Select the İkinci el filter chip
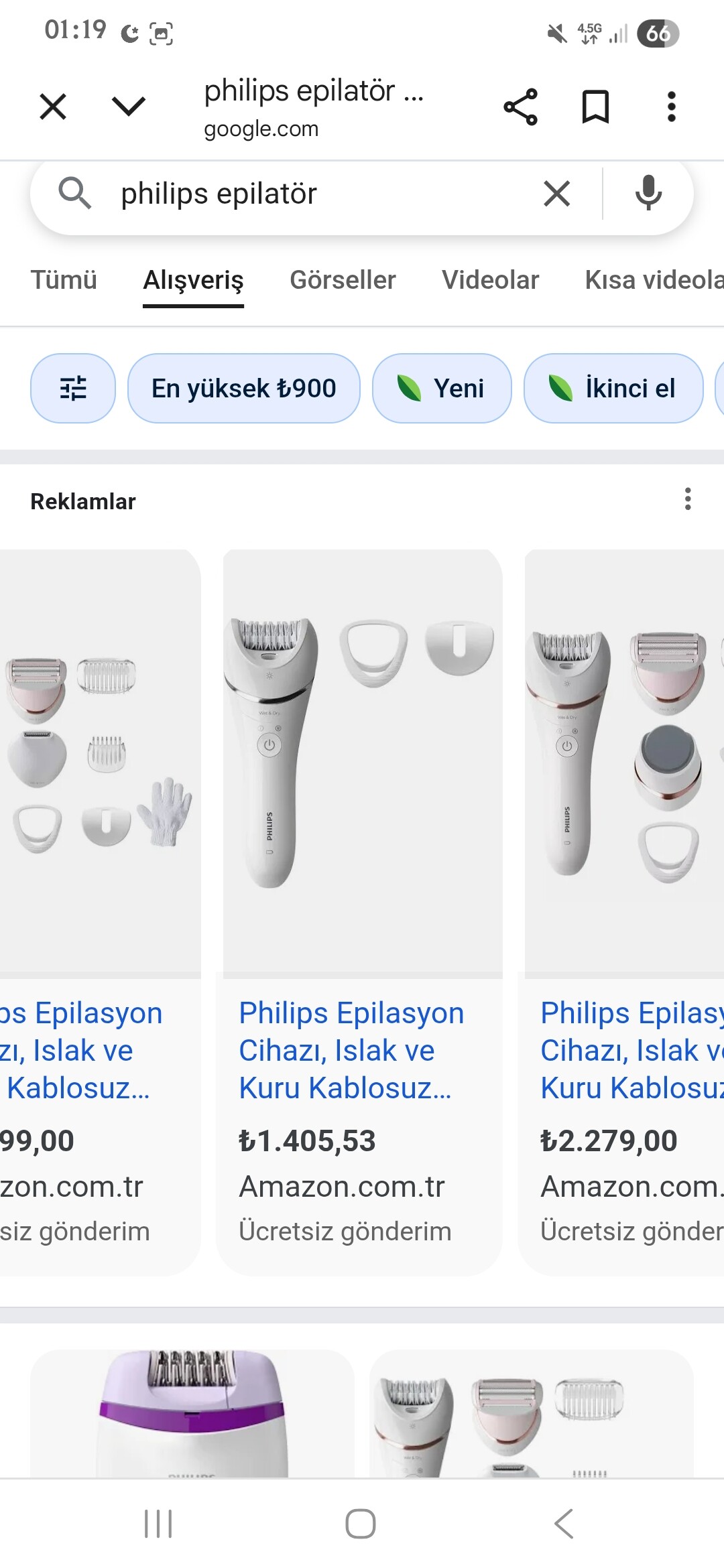 (613, 388)
